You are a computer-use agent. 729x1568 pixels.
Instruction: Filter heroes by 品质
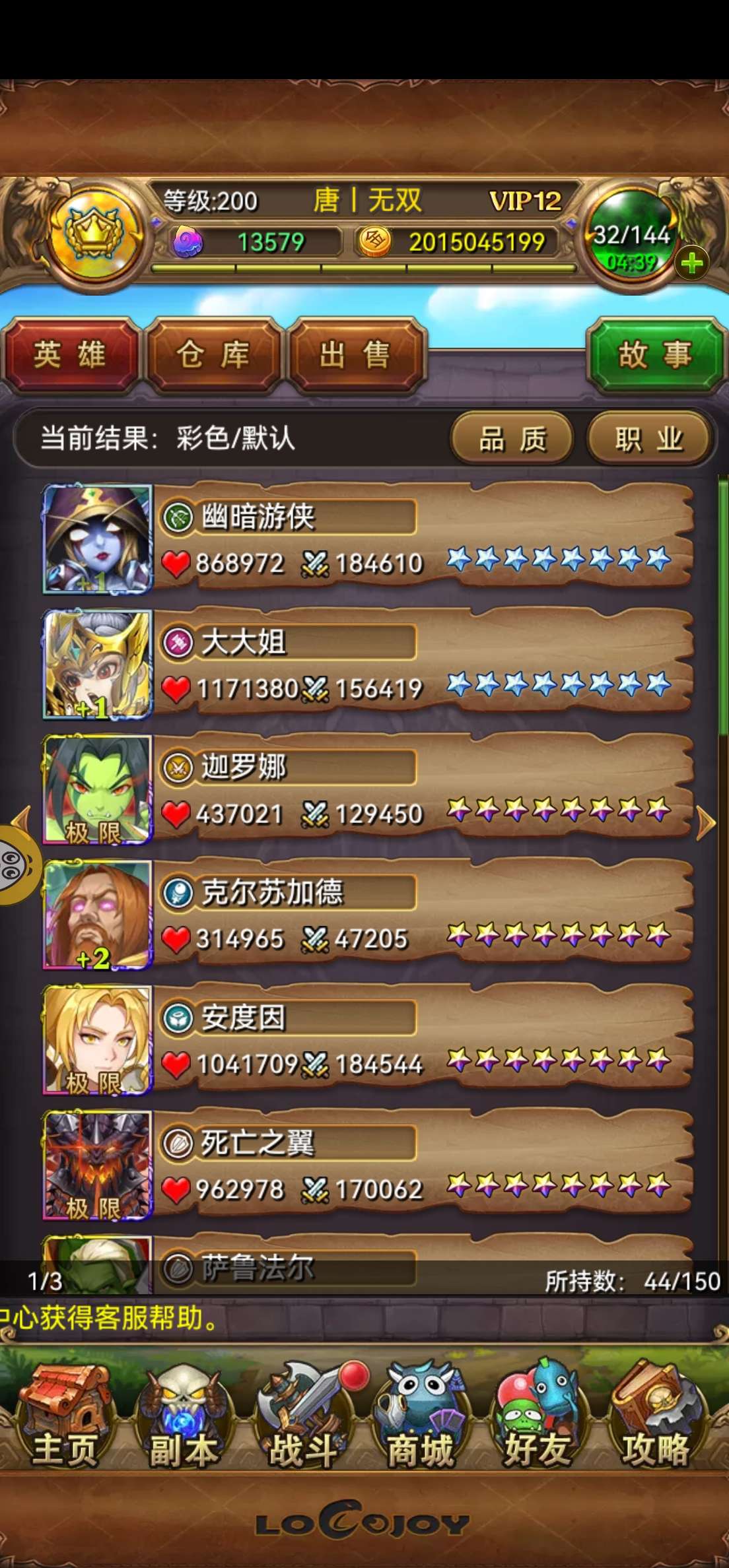click(x=512, y=438)
